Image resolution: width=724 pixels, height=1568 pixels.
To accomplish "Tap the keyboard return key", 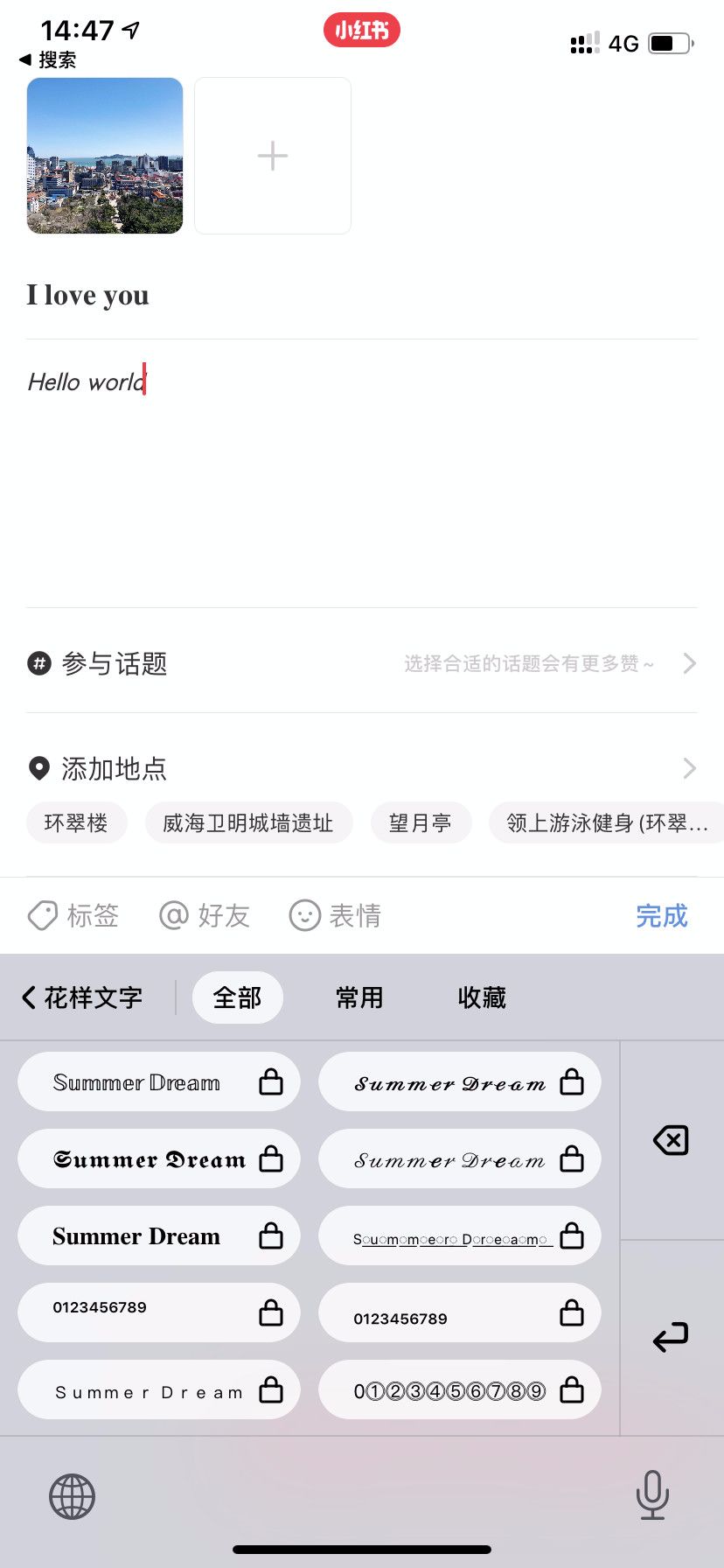I will coord(671,1337).
